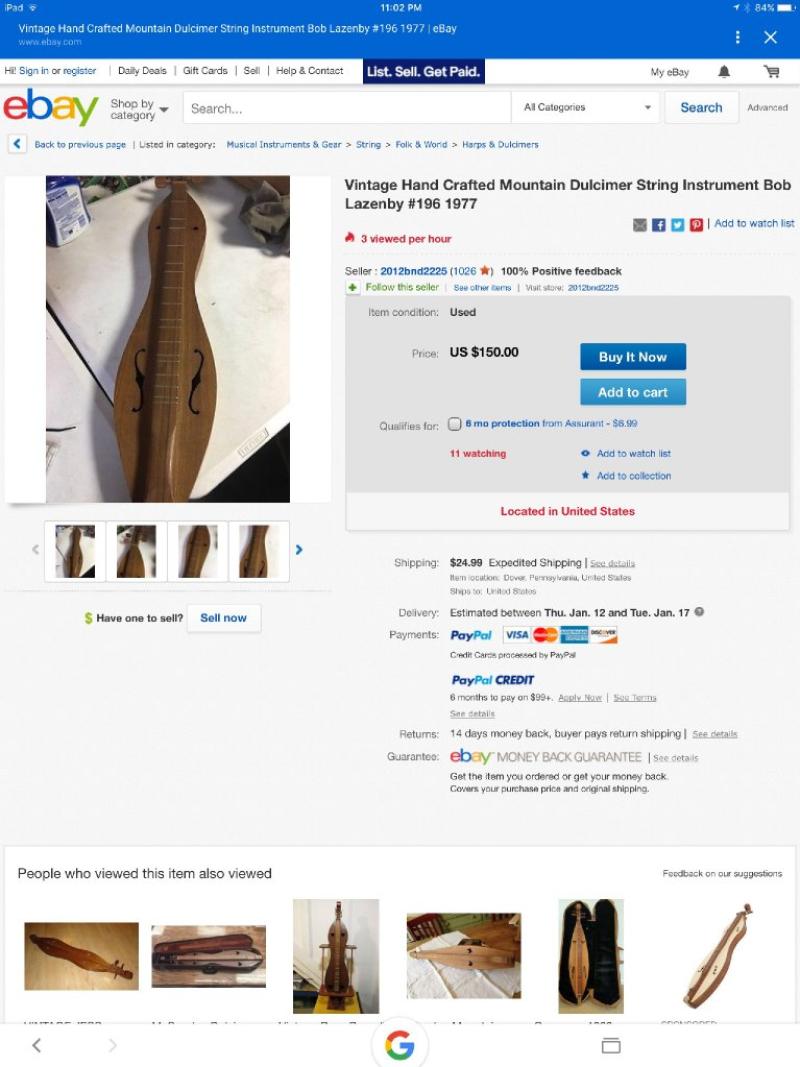Open the All Categories dropdown
The image size is (800, 1067).
pyautogui.click(x=587, y=108)
